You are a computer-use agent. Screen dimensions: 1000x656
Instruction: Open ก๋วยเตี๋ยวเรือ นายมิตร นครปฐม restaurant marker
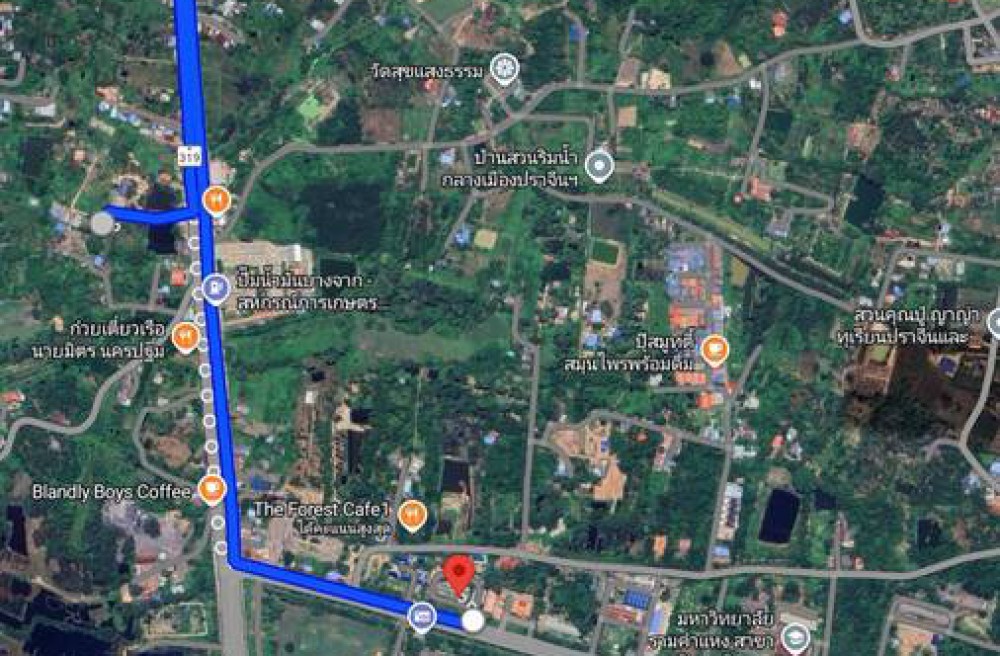184,337
